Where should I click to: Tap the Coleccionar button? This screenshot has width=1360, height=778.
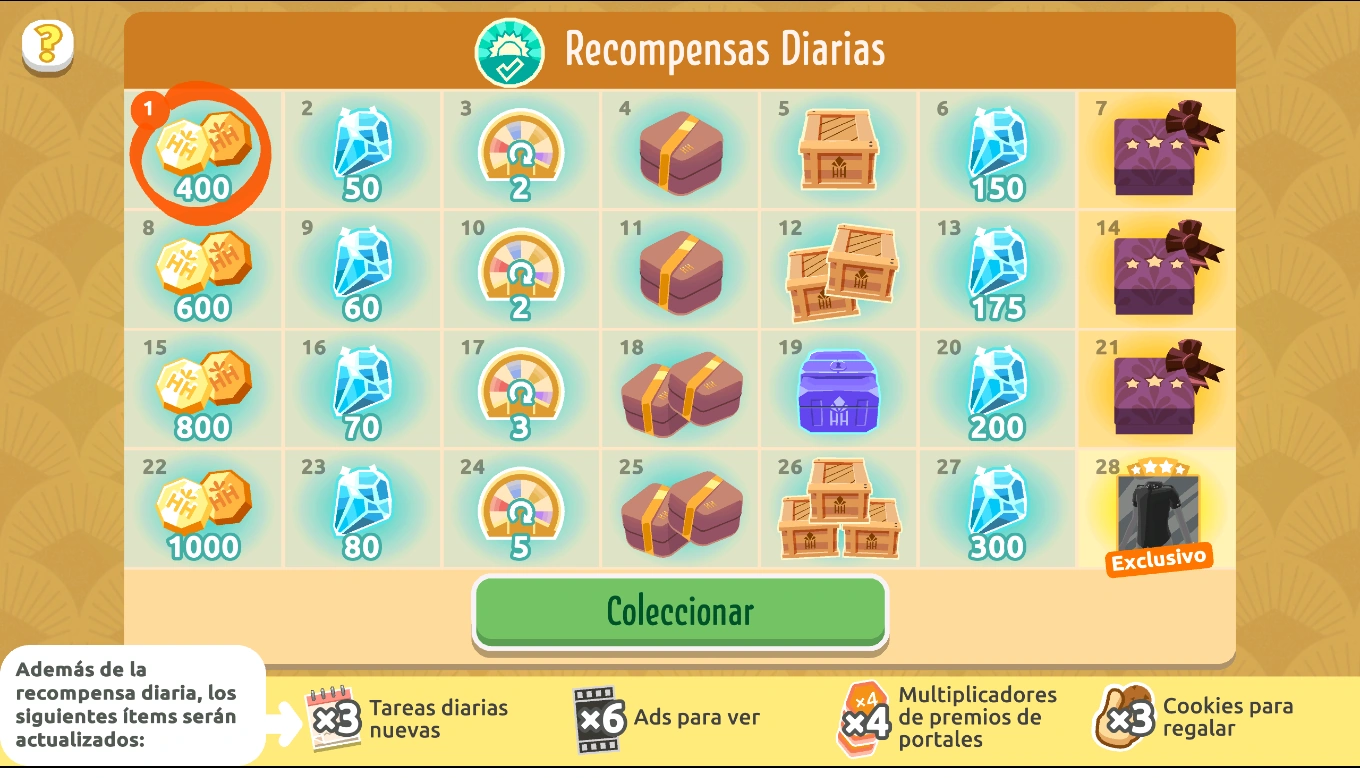pos(680,612)
